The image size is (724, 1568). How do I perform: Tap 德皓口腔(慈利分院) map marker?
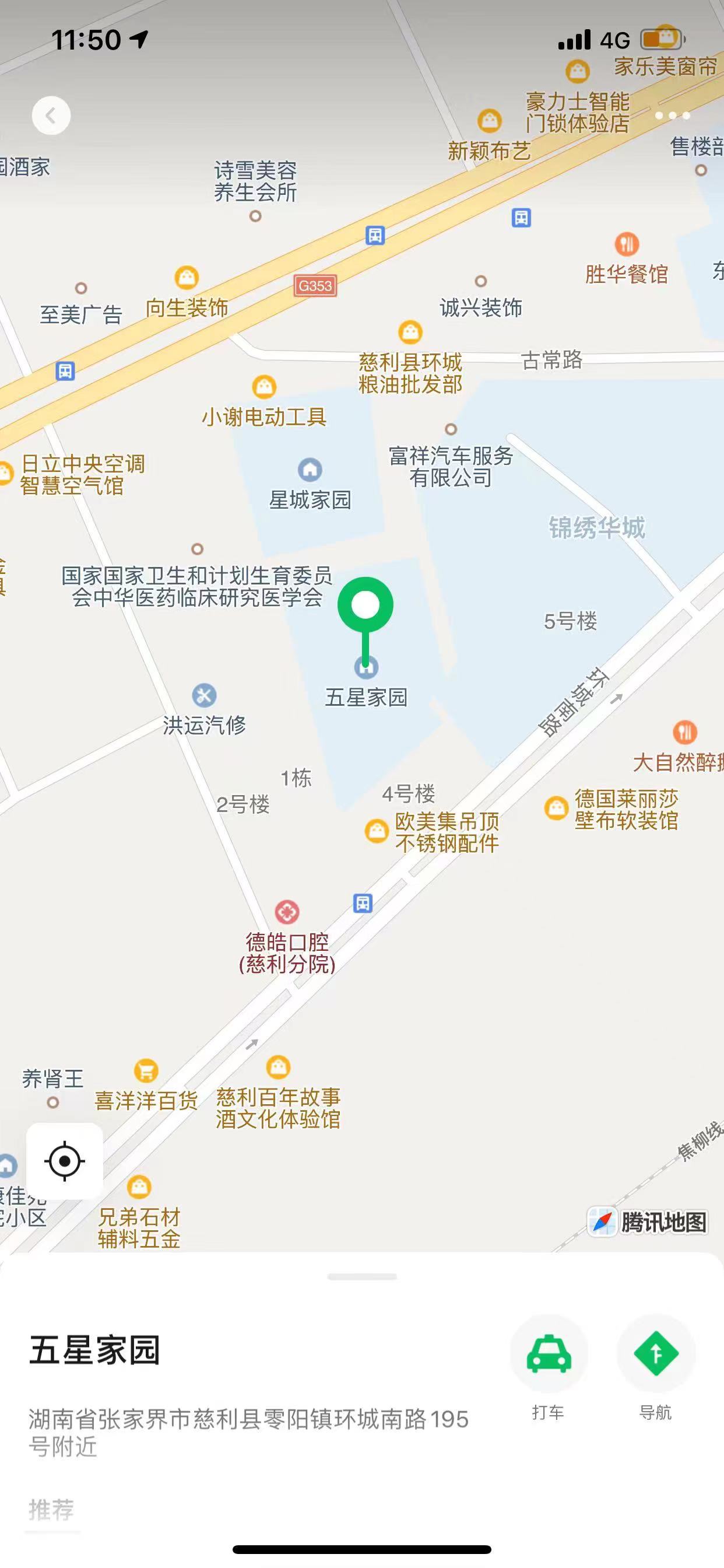[287, 912]
